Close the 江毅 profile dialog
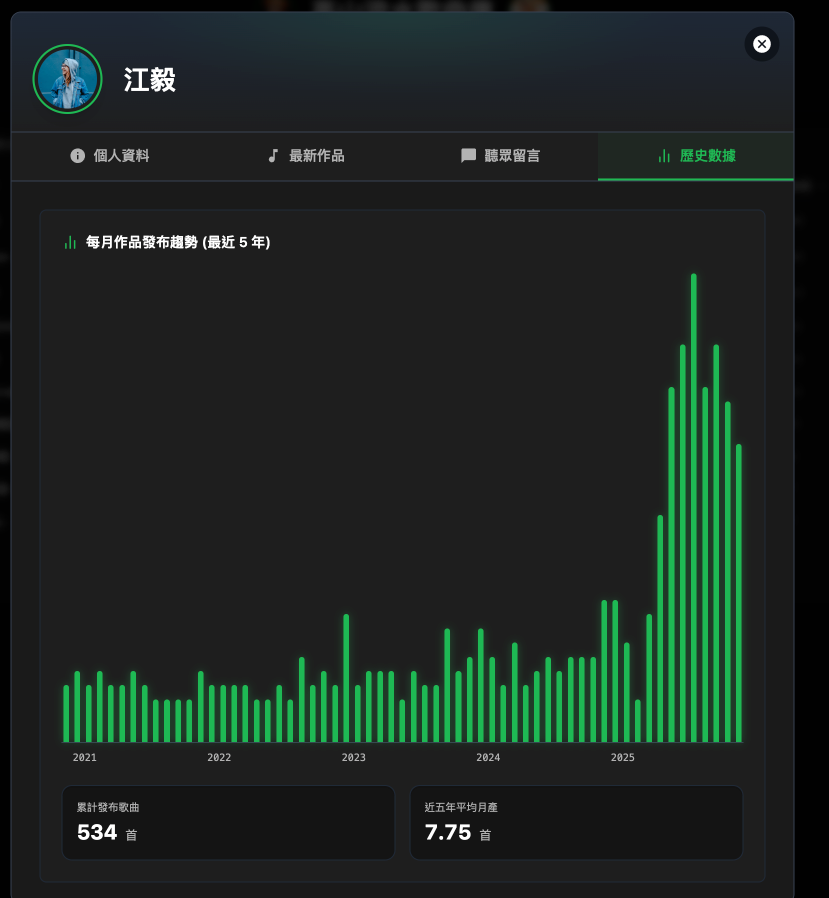The image size is (829, 898). [x=761, y=44]
